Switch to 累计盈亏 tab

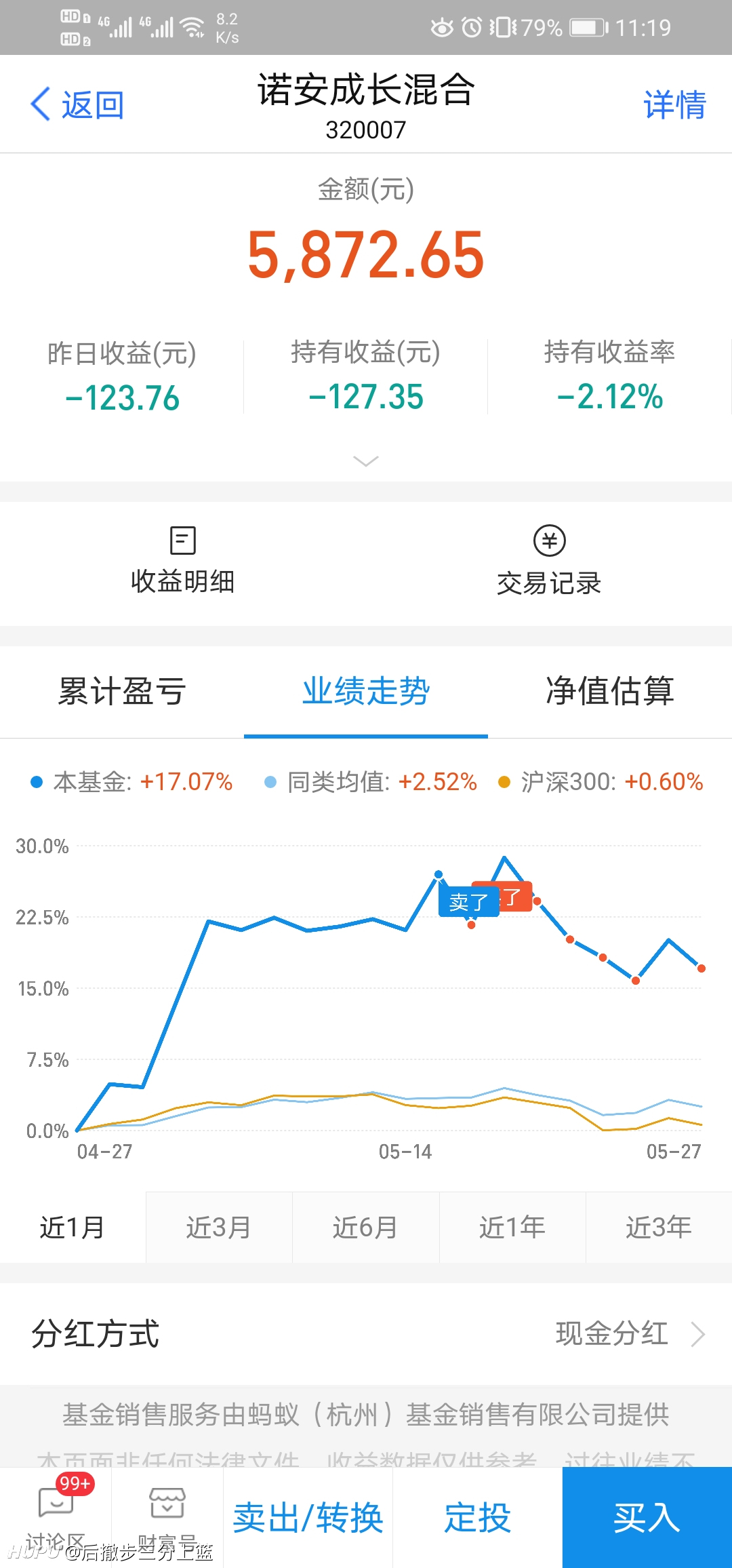click(122, 691)
